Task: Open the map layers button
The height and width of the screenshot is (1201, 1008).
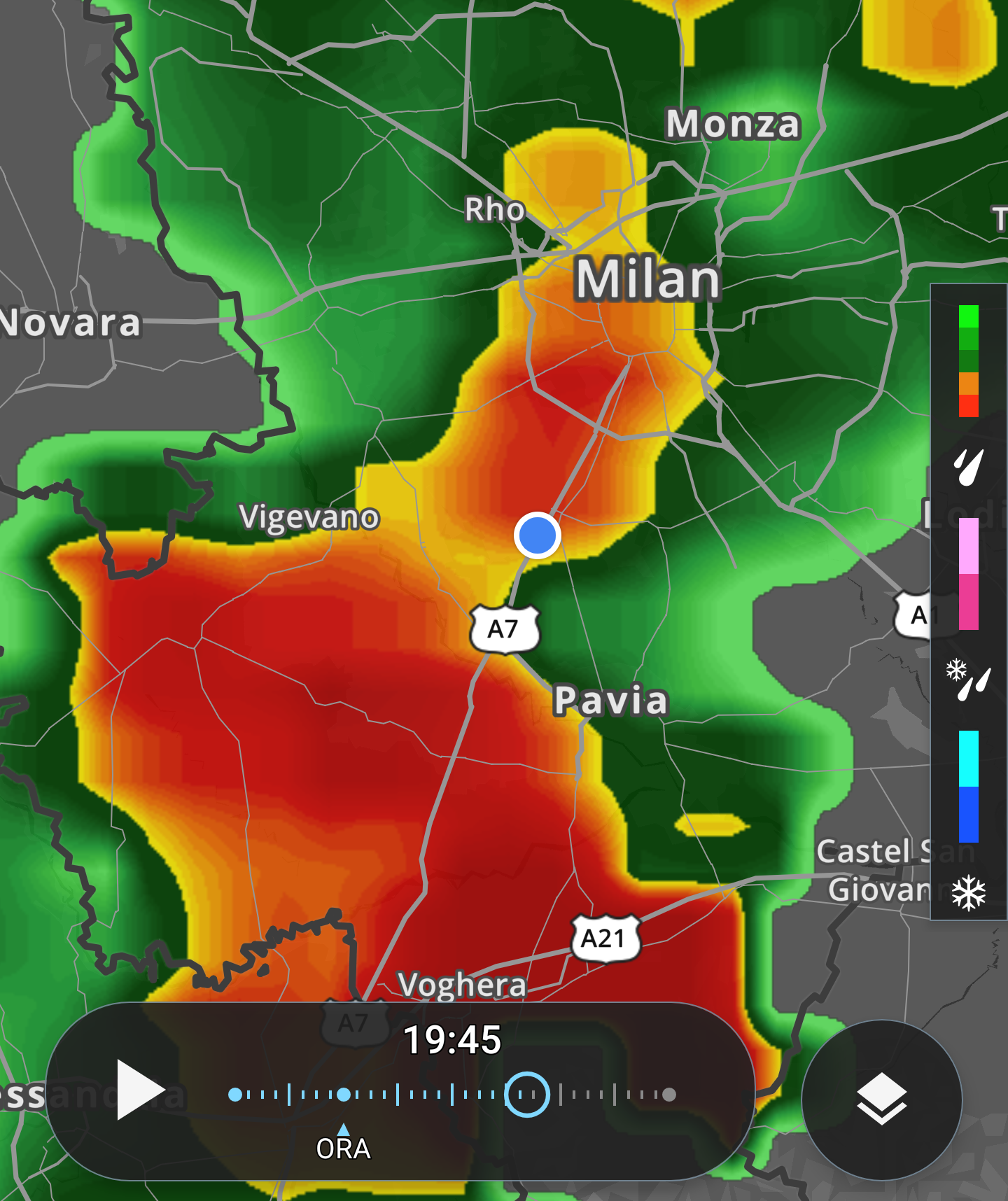Action: (x=881, y=1099)
